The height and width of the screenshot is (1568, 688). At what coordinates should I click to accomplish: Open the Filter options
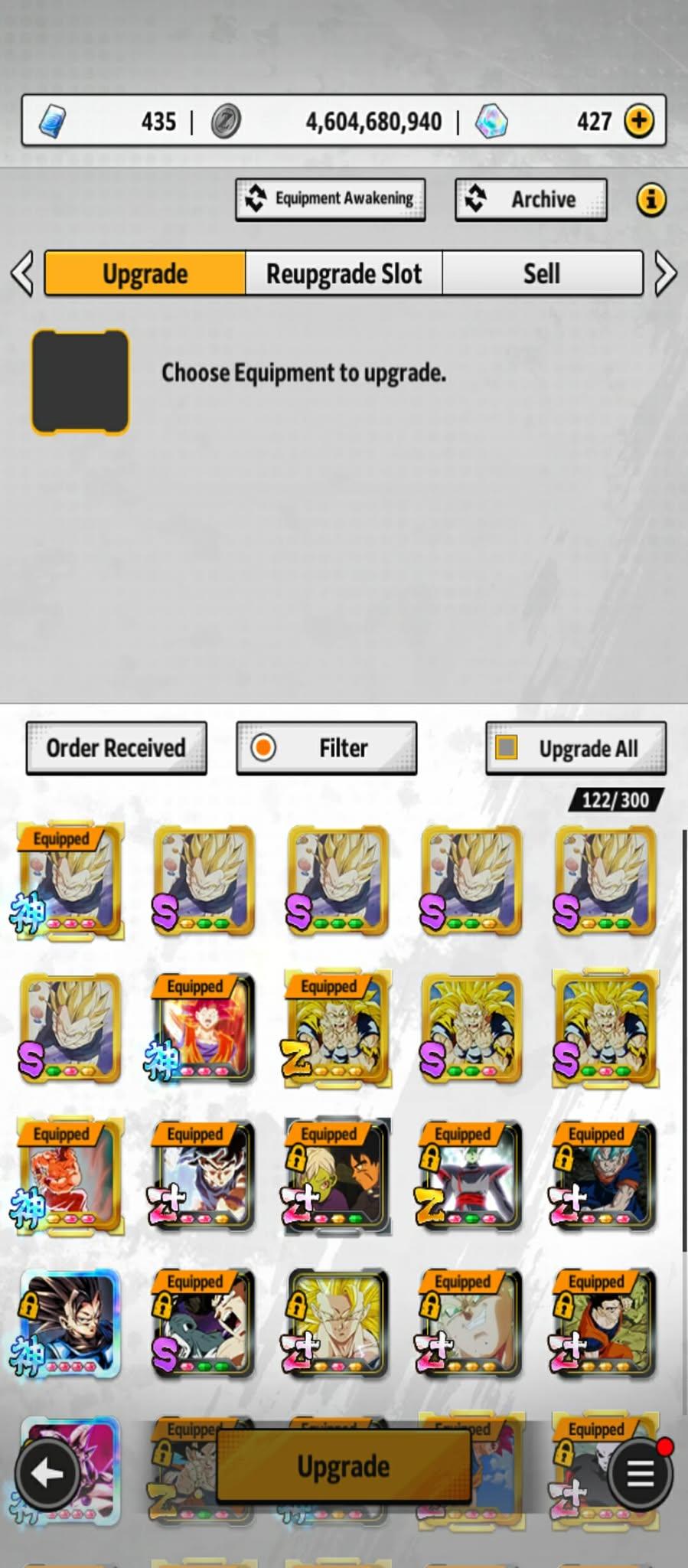327,748
